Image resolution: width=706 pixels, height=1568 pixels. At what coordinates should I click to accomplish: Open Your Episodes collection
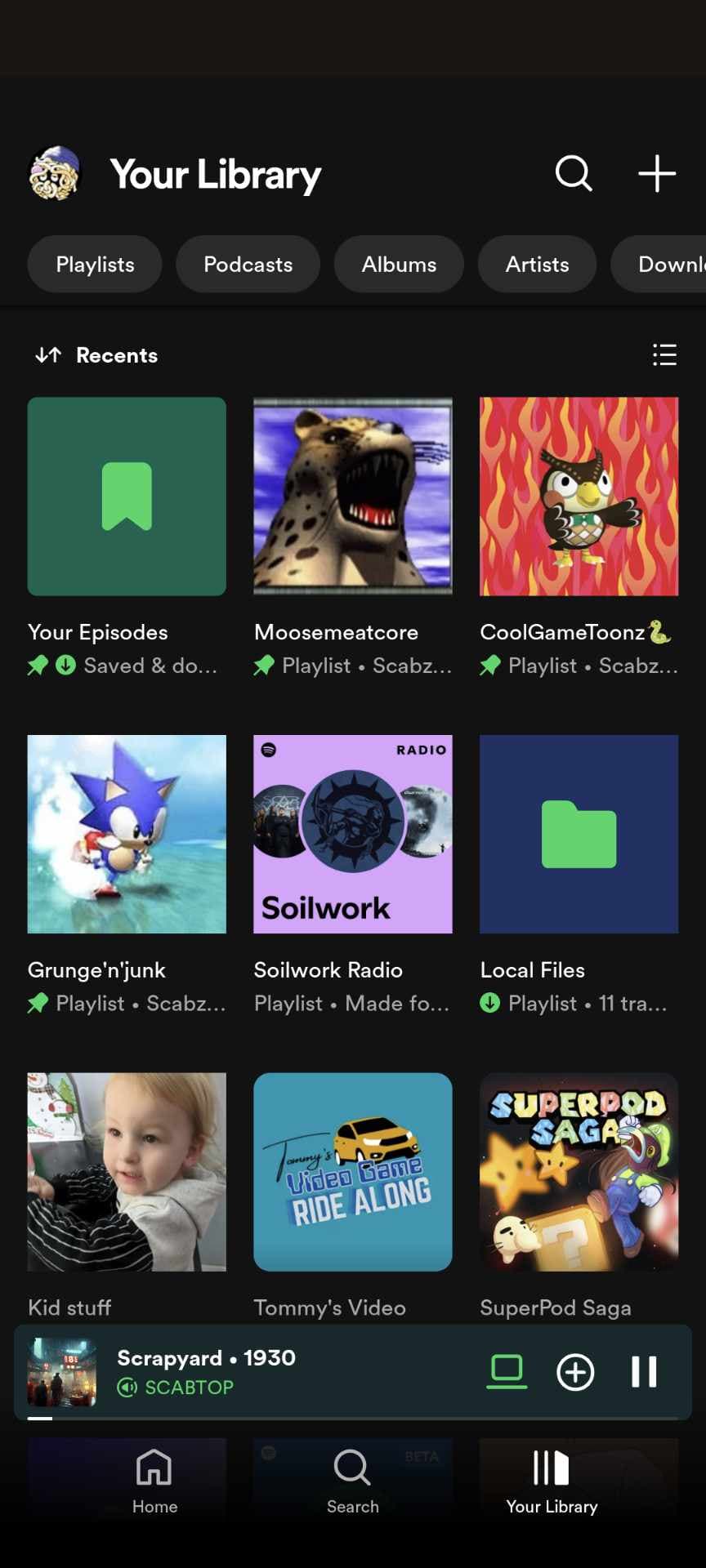[127, 497]
